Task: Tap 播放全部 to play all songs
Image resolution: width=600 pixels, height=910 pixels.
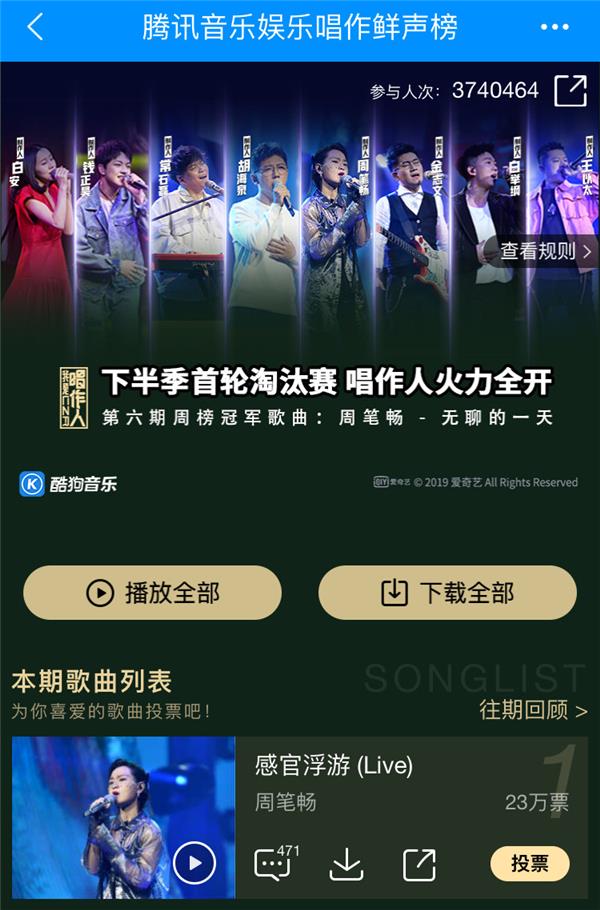Action: [x=153, y=592]
